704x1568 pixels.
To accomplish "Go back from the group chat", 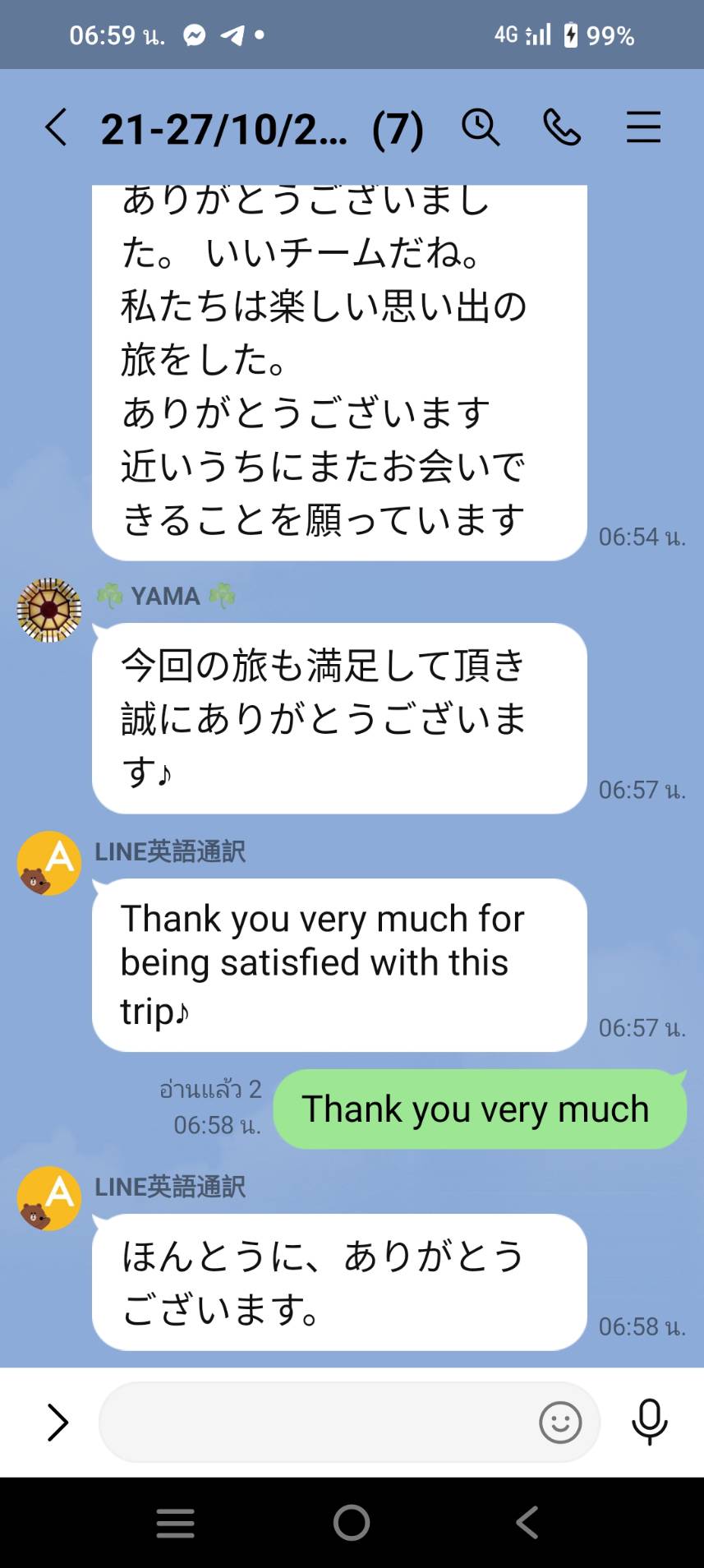I will [x=56, y=127].
